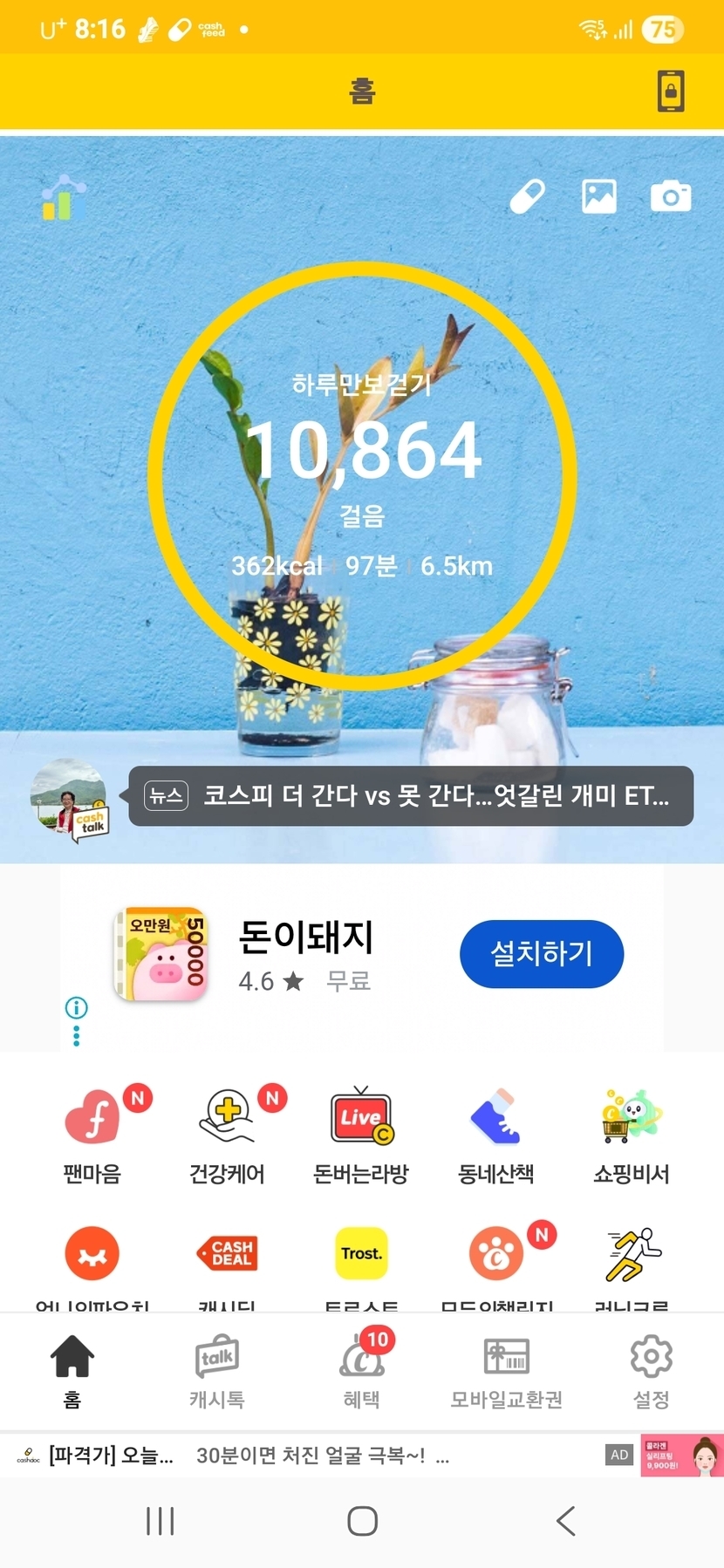
Task: Switch to the 설정 tab
Action: (651, 1371)
